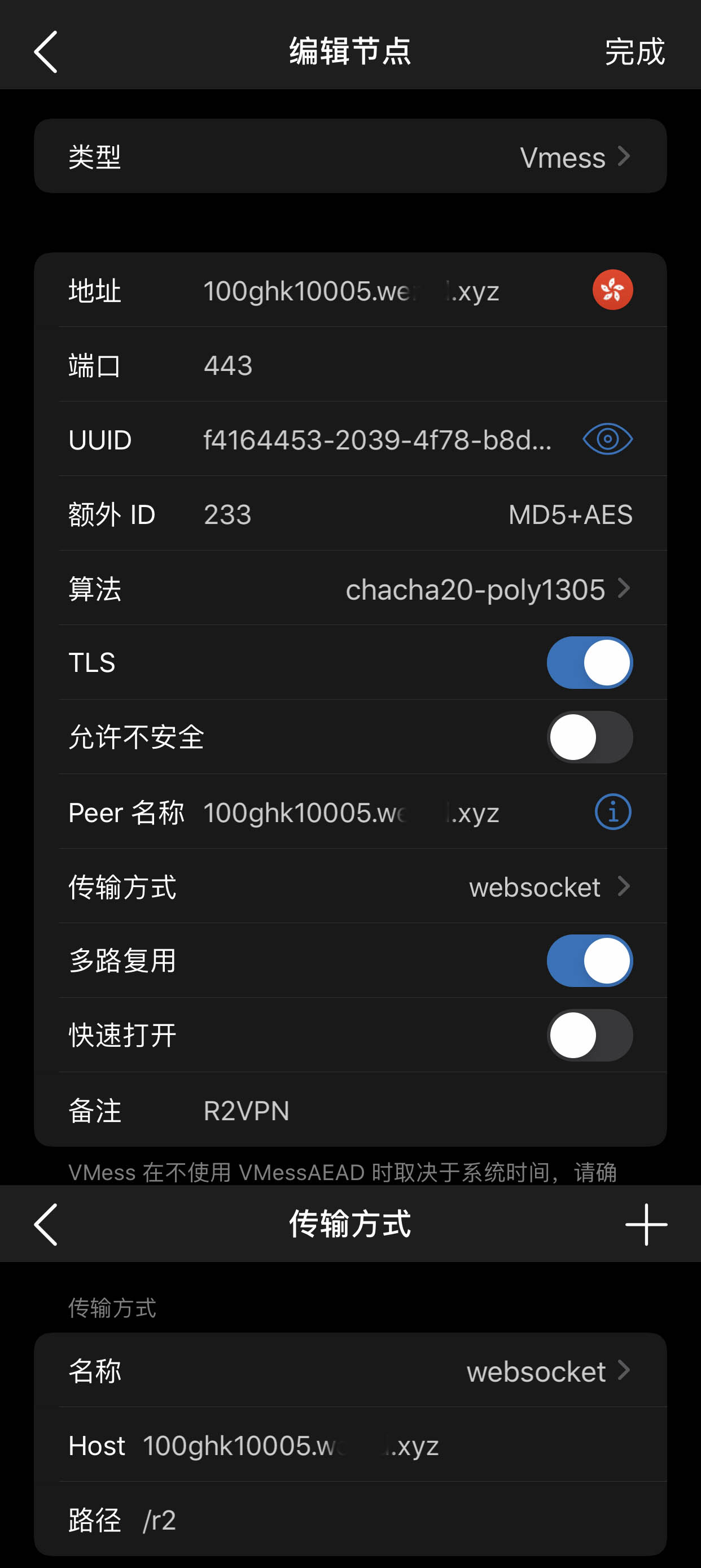Edit the 备注 R2VPN field
Viewport: 701px width, 1568px height.
click(246, 1110)
